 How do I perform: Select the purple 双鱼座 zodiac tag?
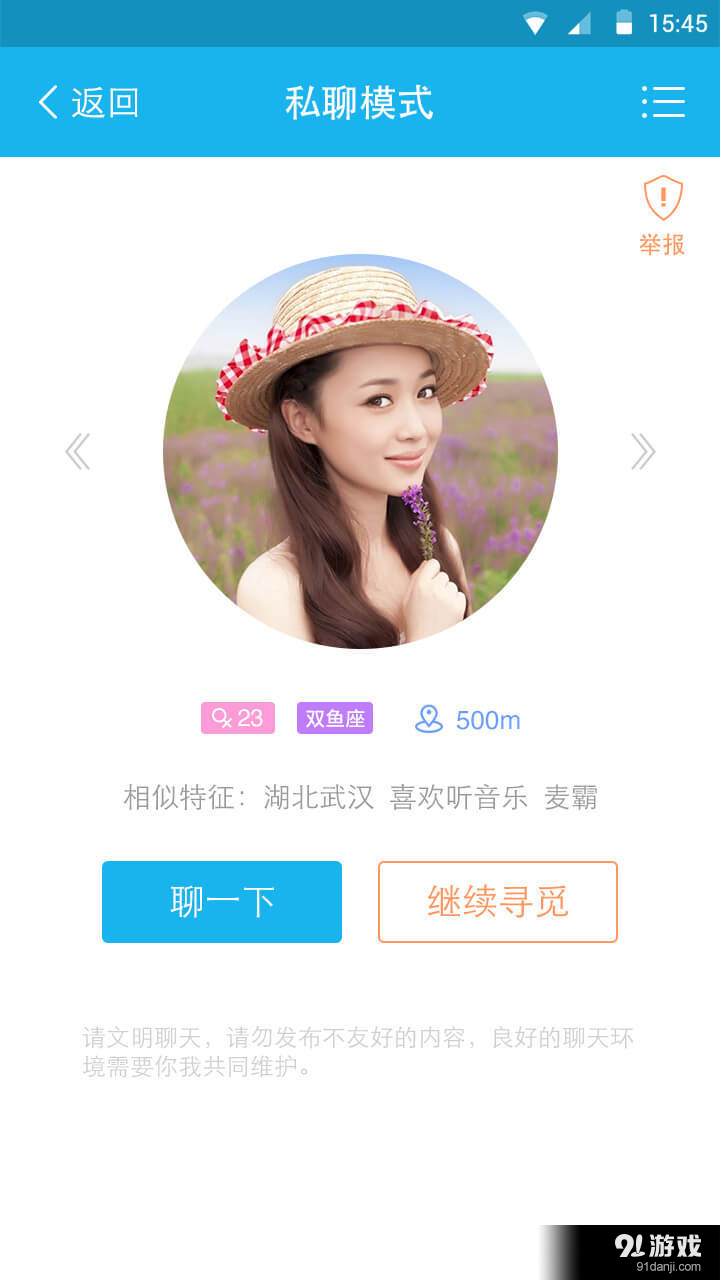click(x=335, y=717)
